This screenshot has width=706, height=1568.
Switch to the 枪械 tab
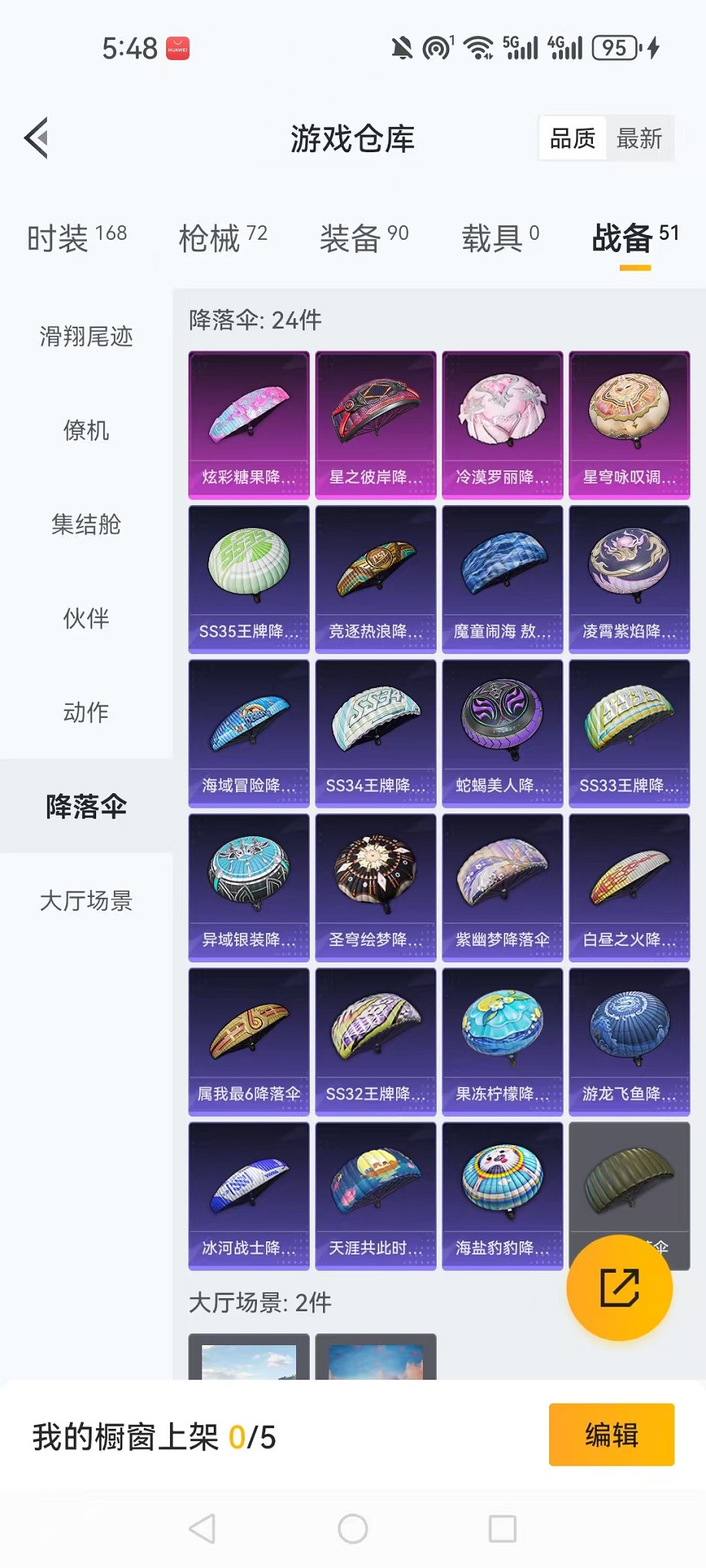pyautogui.click(x=223, y=238)
